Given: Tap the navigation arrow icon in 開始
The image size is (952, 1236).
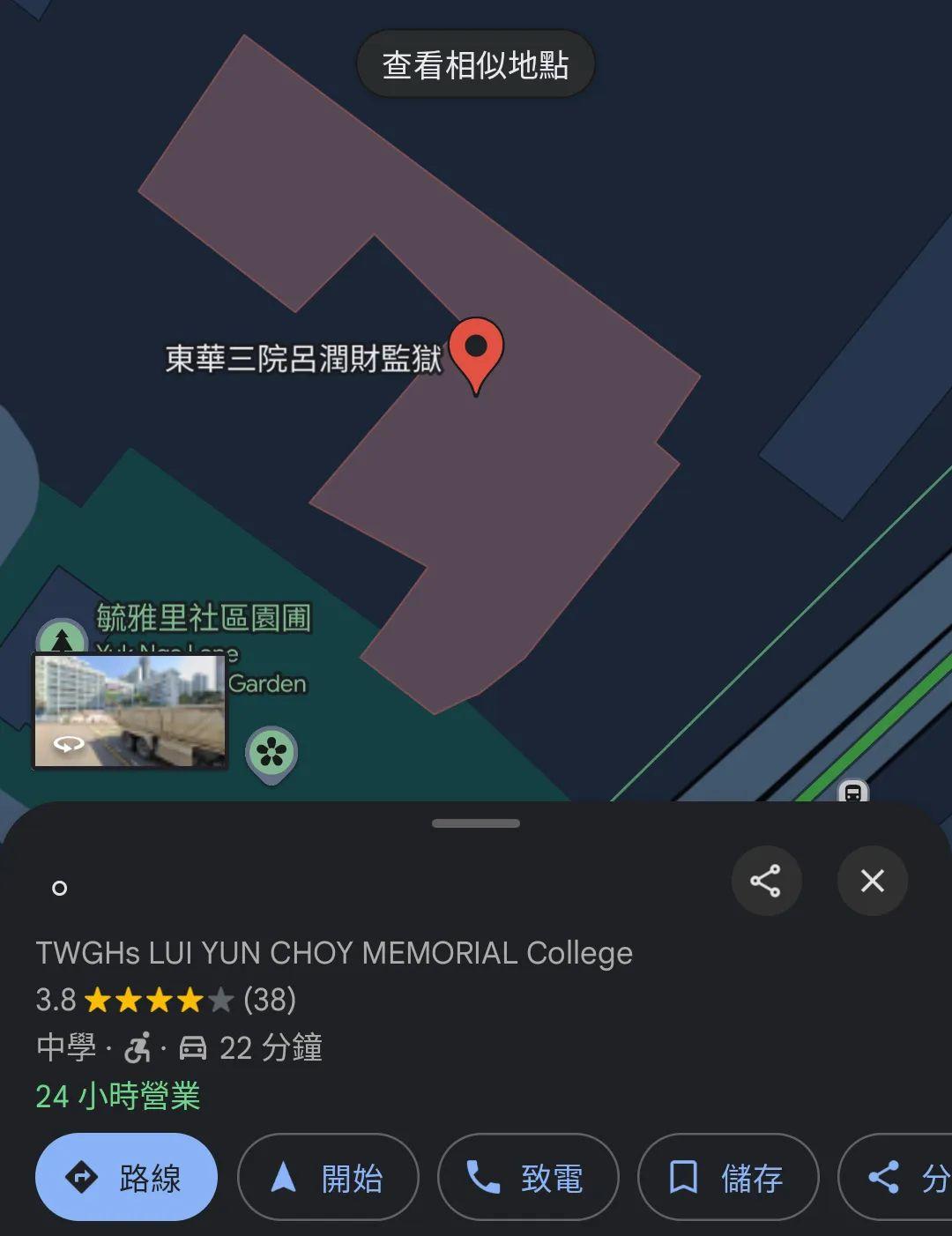Looking at the screenshot, I should (284, 1177).
